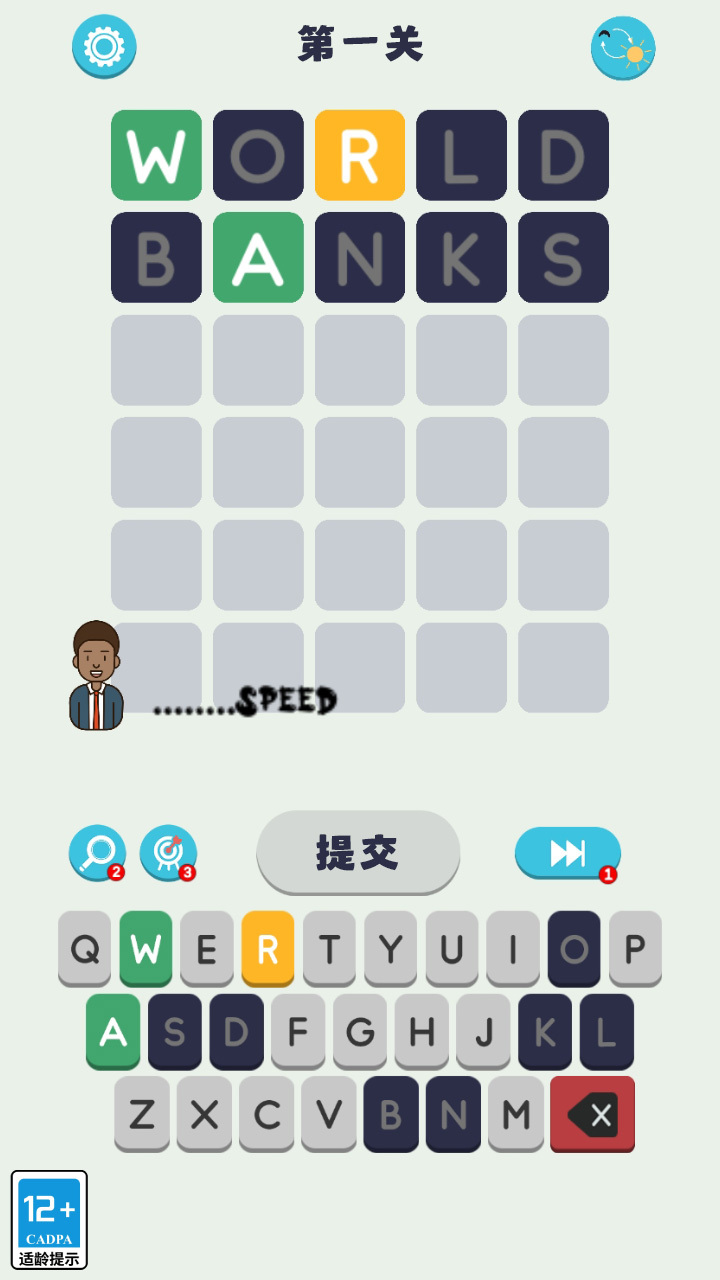Viewport: 720px width, 1280px height.
Task: Type the letter Z
Action: pyautogui.click(x=142, y=1113)
